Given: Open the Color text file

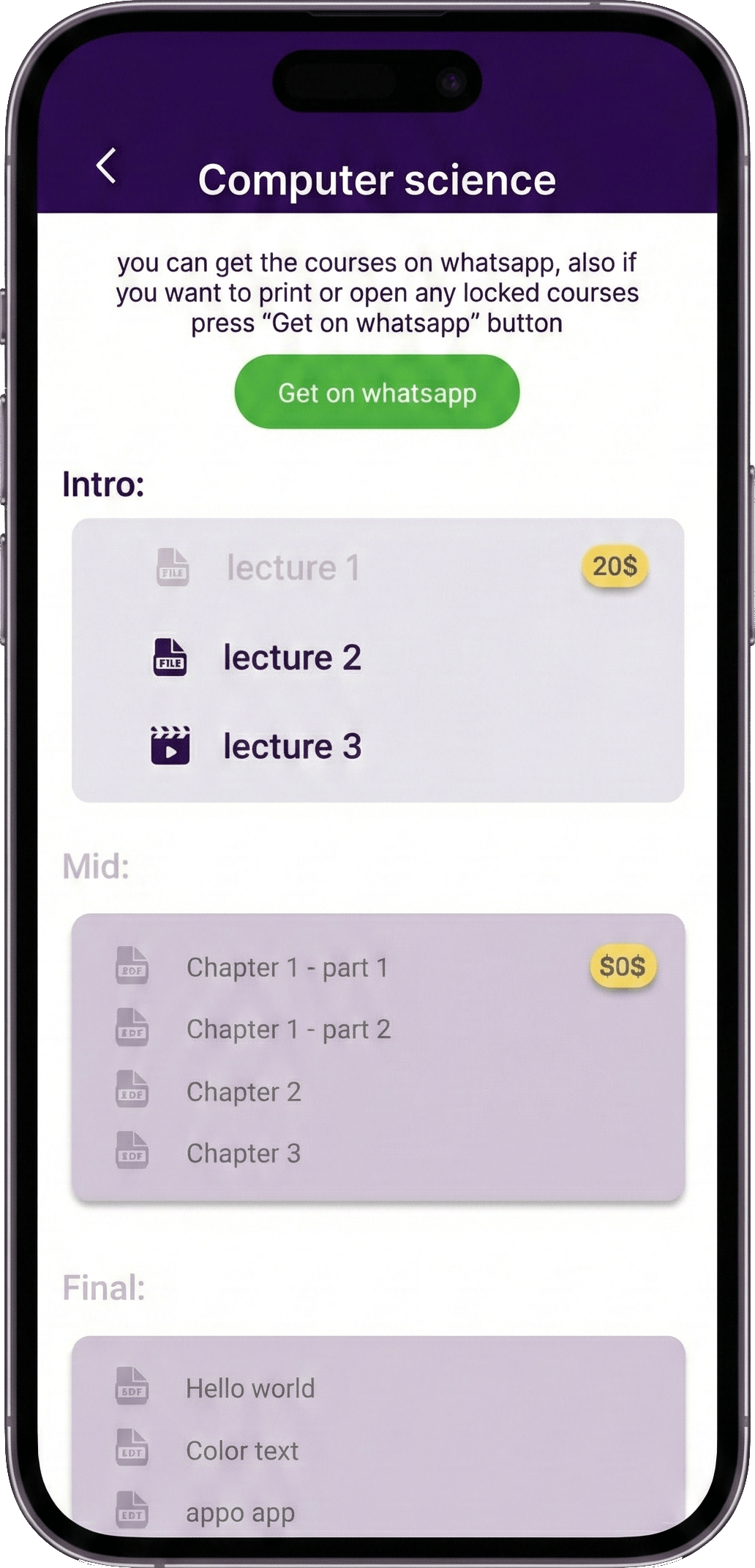Looking at the screenshot, I should coord(242,1450).
